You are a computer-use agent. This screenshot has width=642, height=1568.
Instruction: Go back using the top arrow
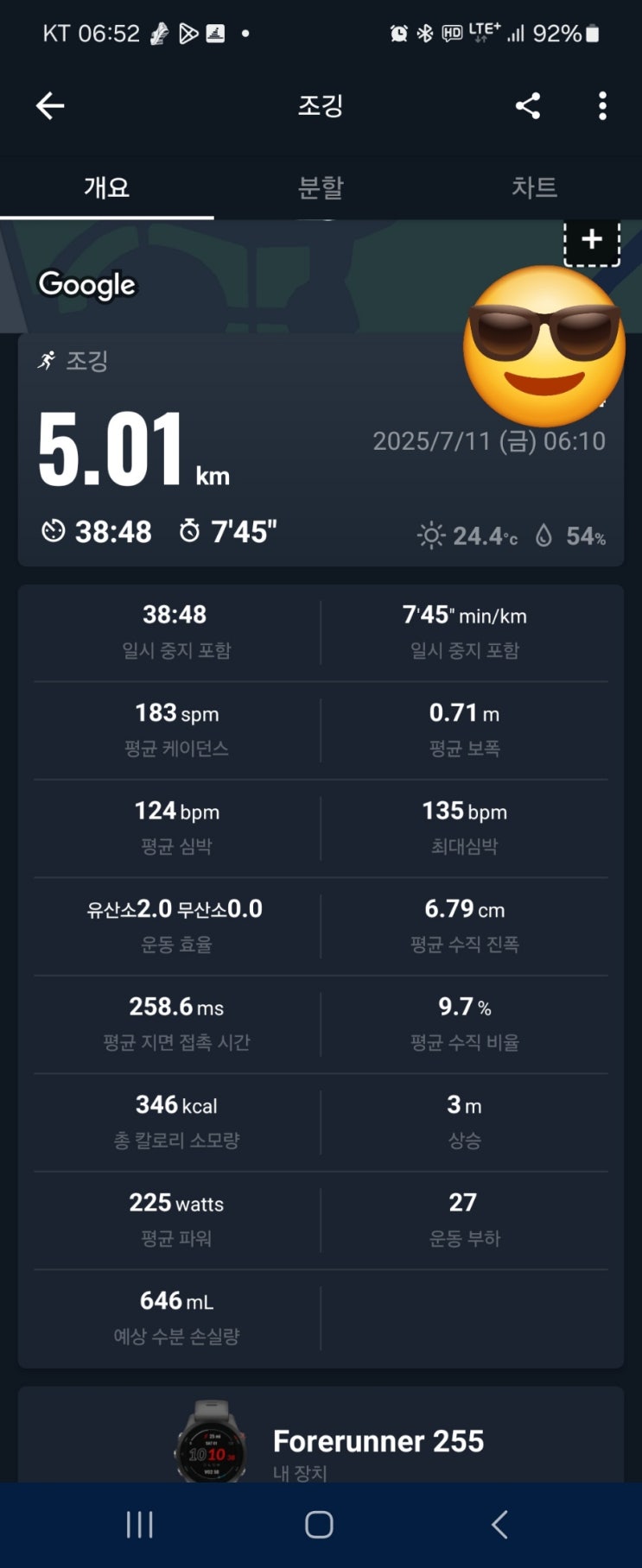tap(50, 106)
